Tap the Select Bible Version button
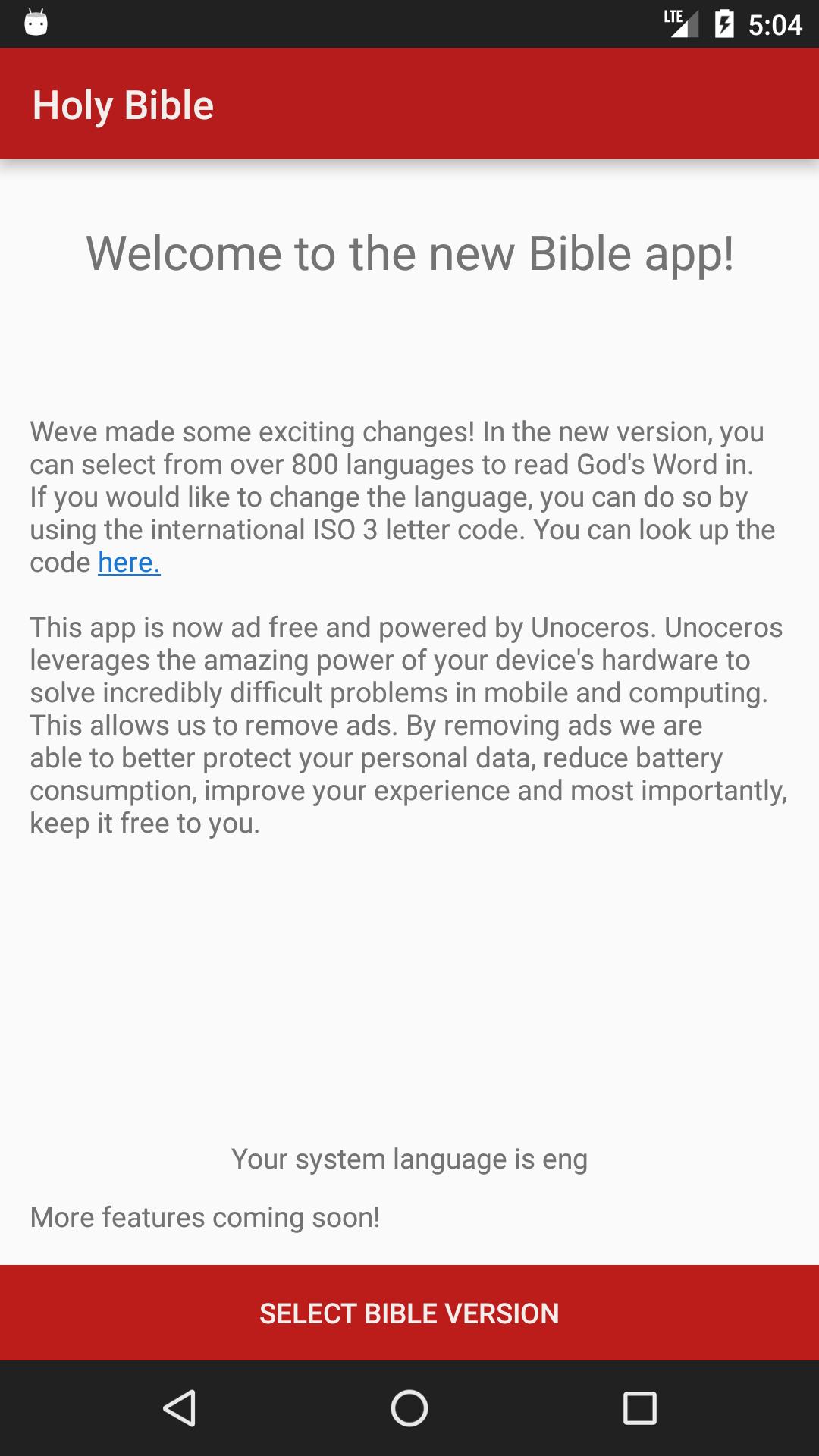The image size is (819, 1456). [409, 1313]
